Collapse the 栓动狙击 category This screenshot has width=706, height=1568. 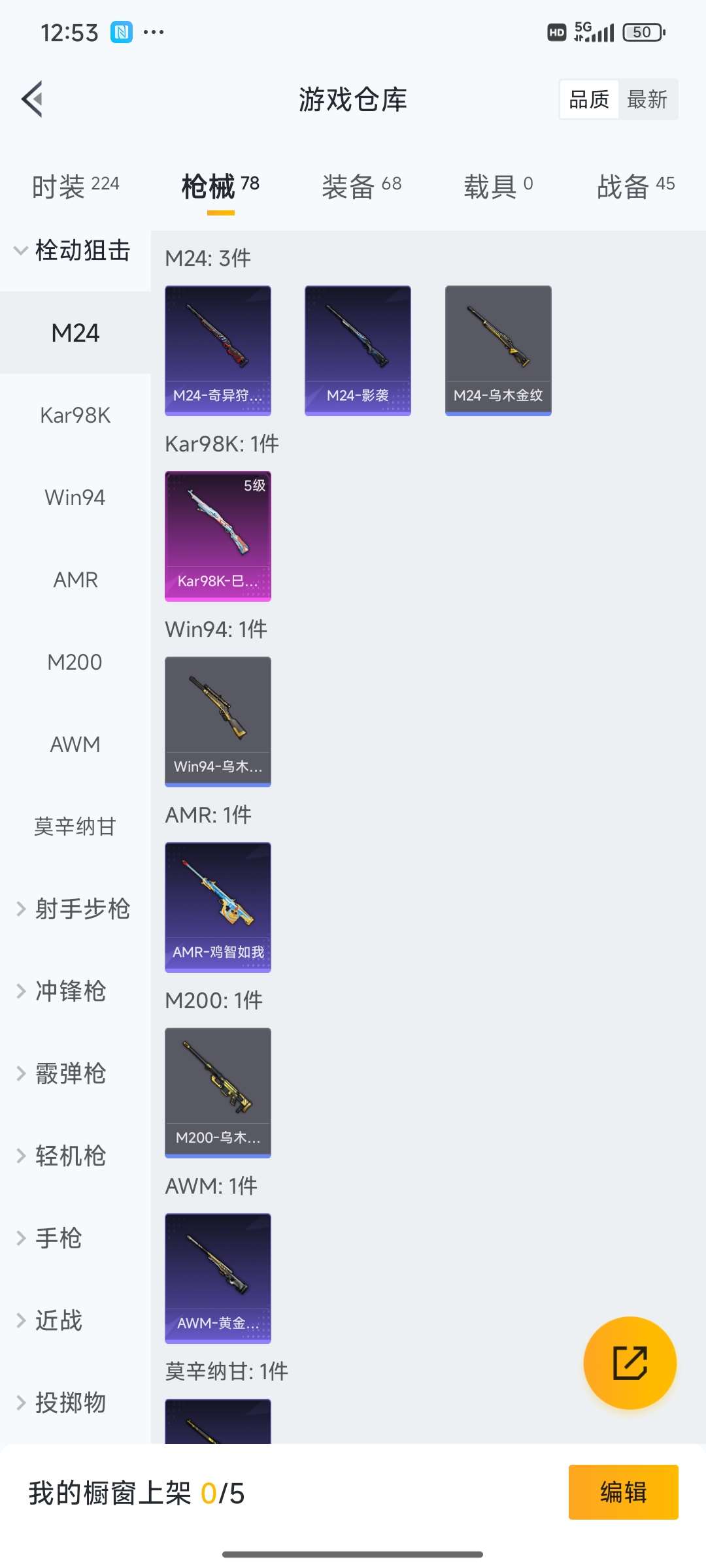[x=80, y=250]
